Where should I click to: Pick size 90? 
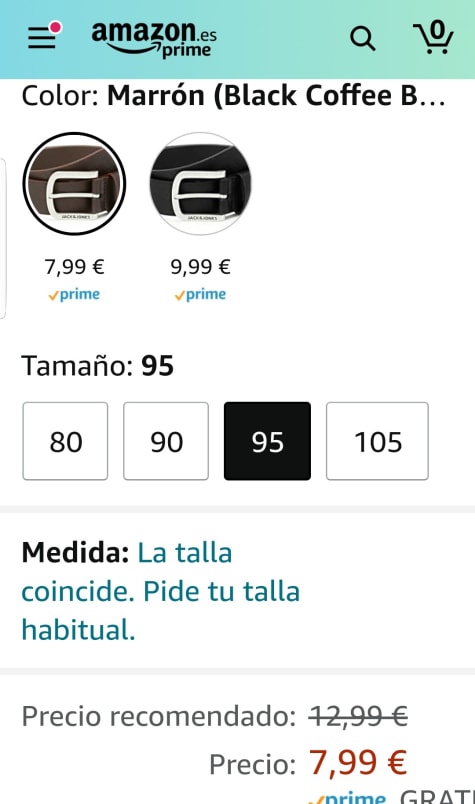tap(166, 441)
